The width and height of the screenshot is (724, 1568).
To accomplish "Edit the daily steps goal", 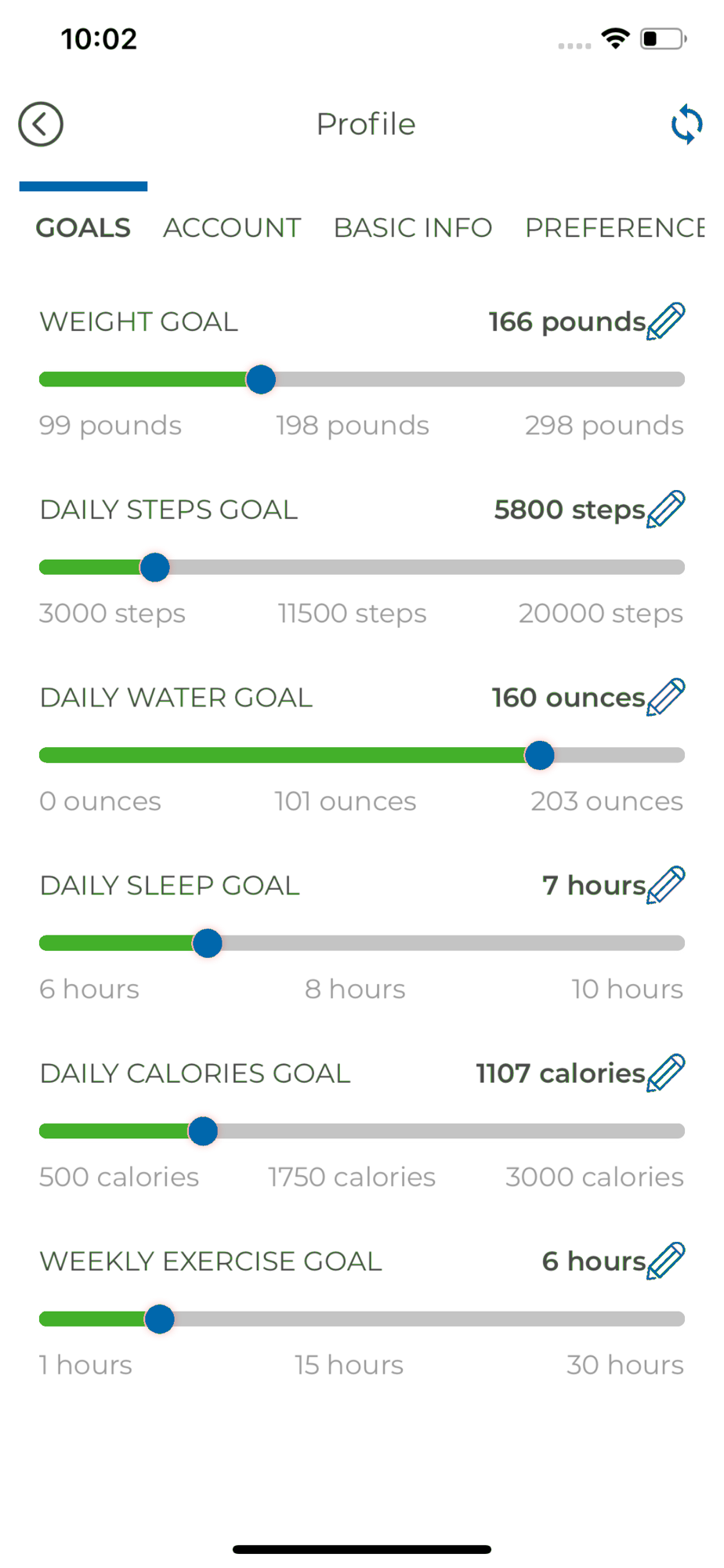I will [666, 510].
